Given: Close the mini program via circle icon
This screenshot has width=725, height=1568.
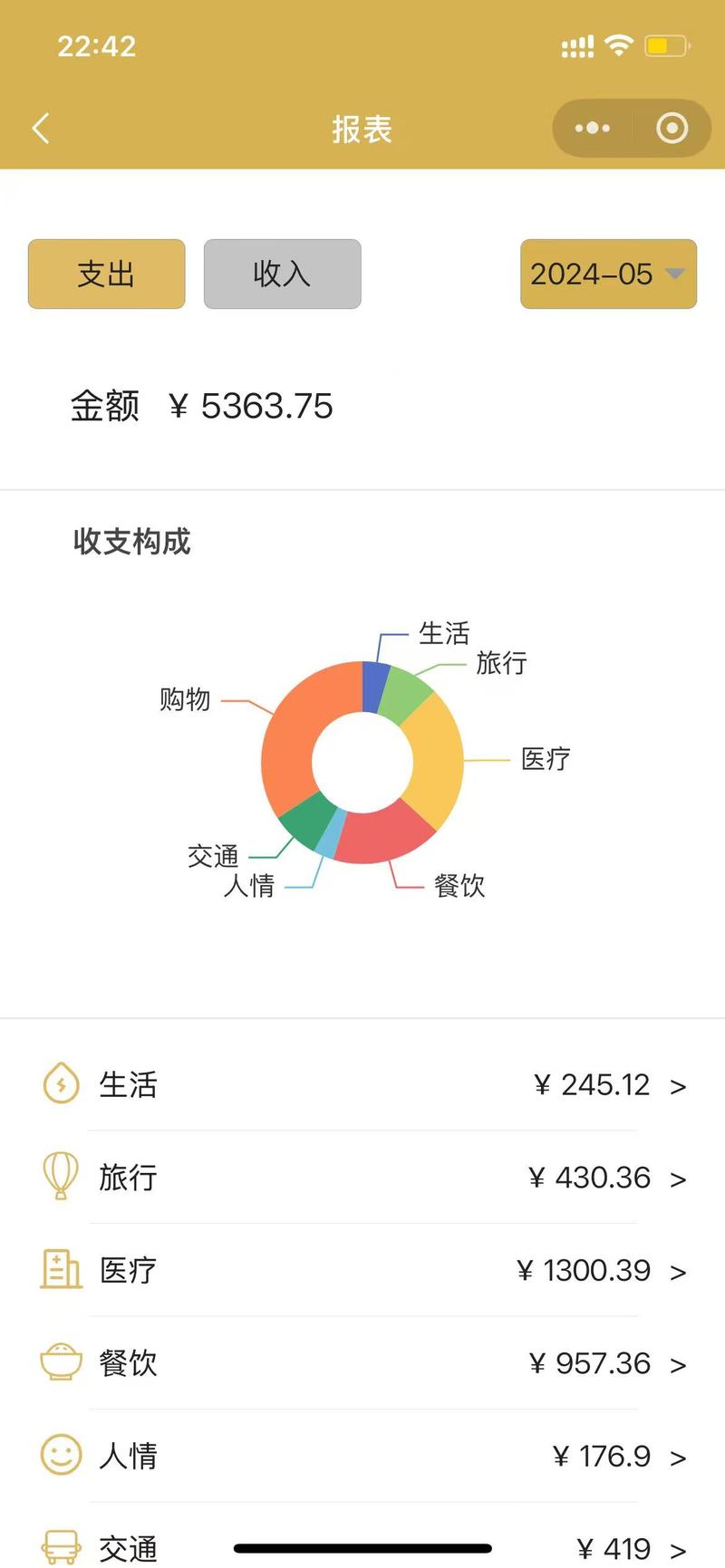Looking at the screenshot, I should click(672, 129).
